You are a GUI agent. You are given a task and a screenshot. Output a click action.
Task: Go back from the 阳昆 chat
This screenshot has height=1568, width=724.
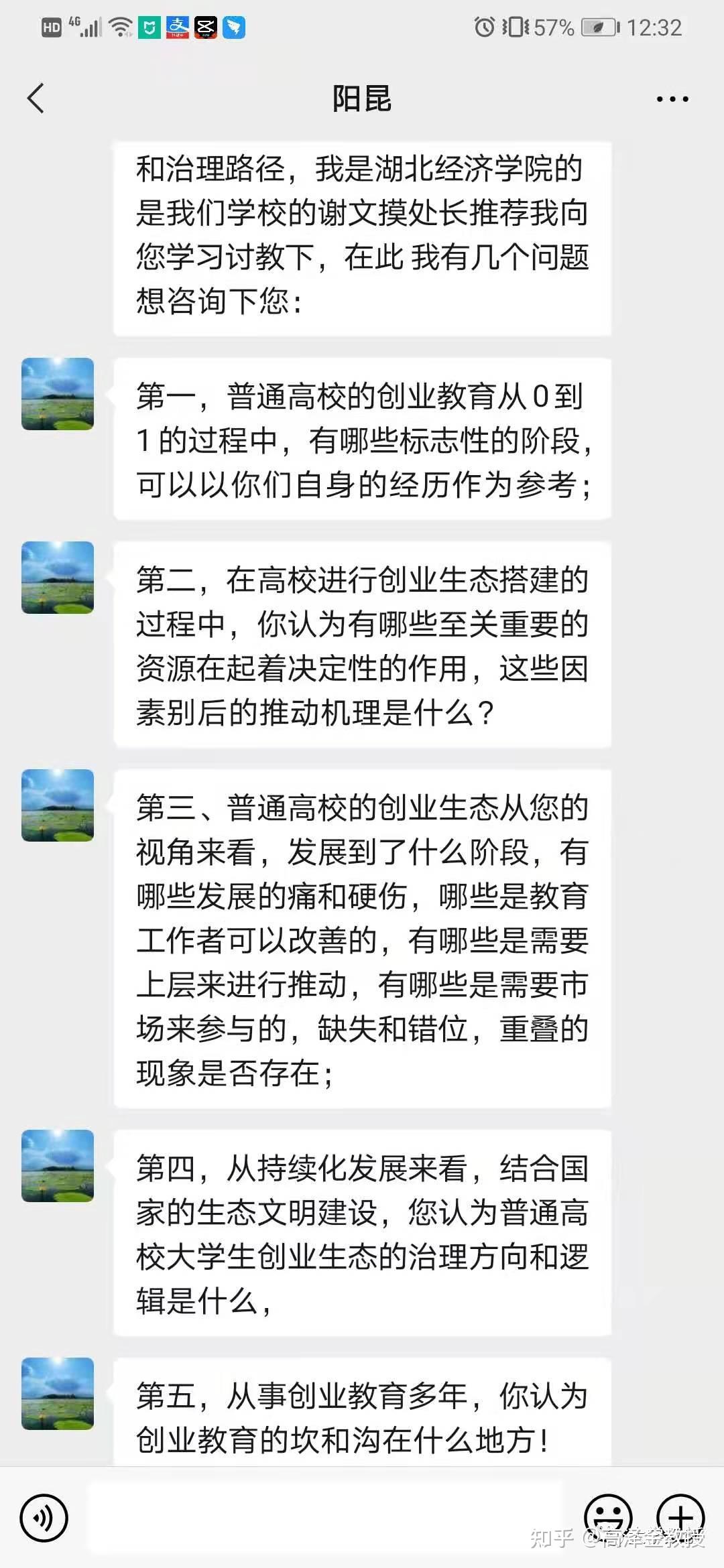tap(36, 99)
